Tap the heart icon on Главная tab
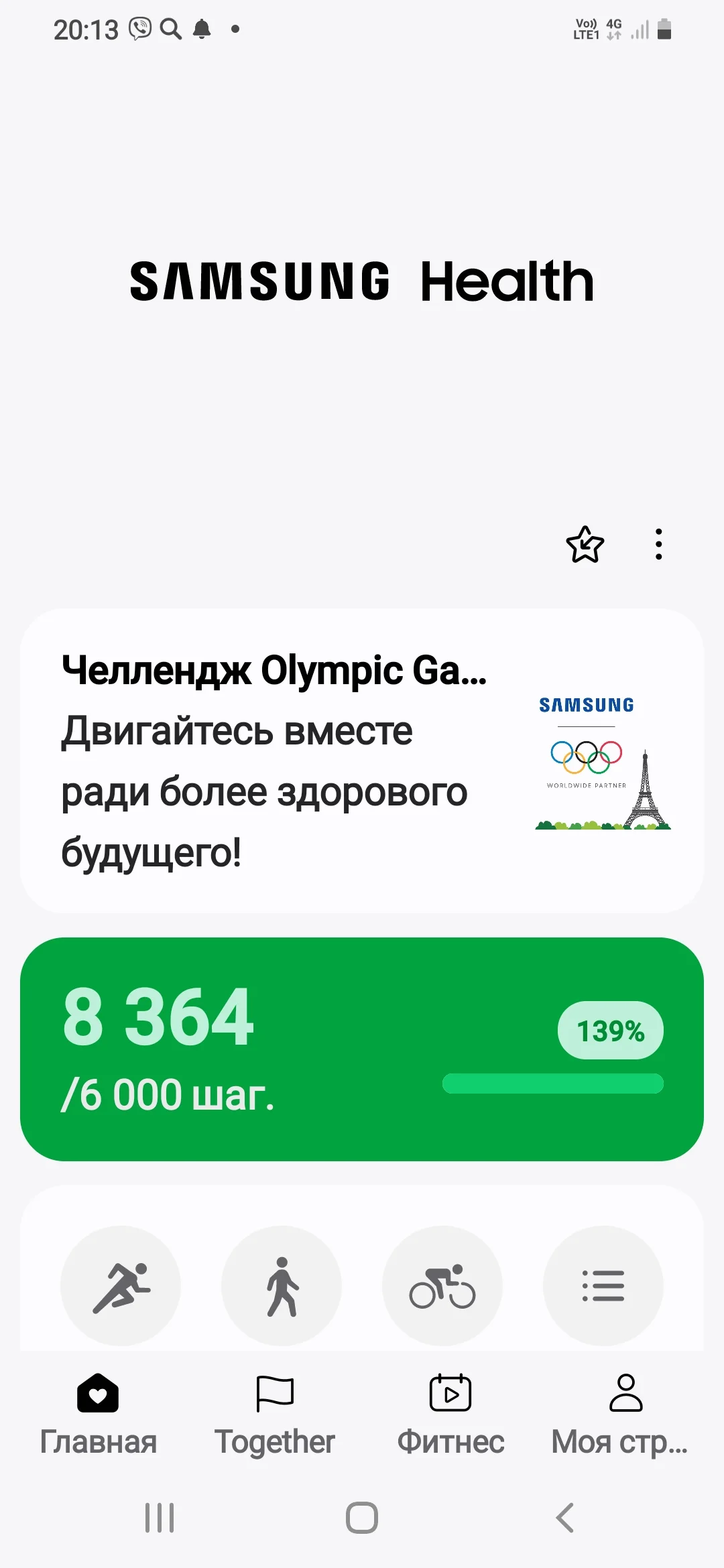The height and width of the screenshot is (1568, 724). click(x=98, y=1392)
